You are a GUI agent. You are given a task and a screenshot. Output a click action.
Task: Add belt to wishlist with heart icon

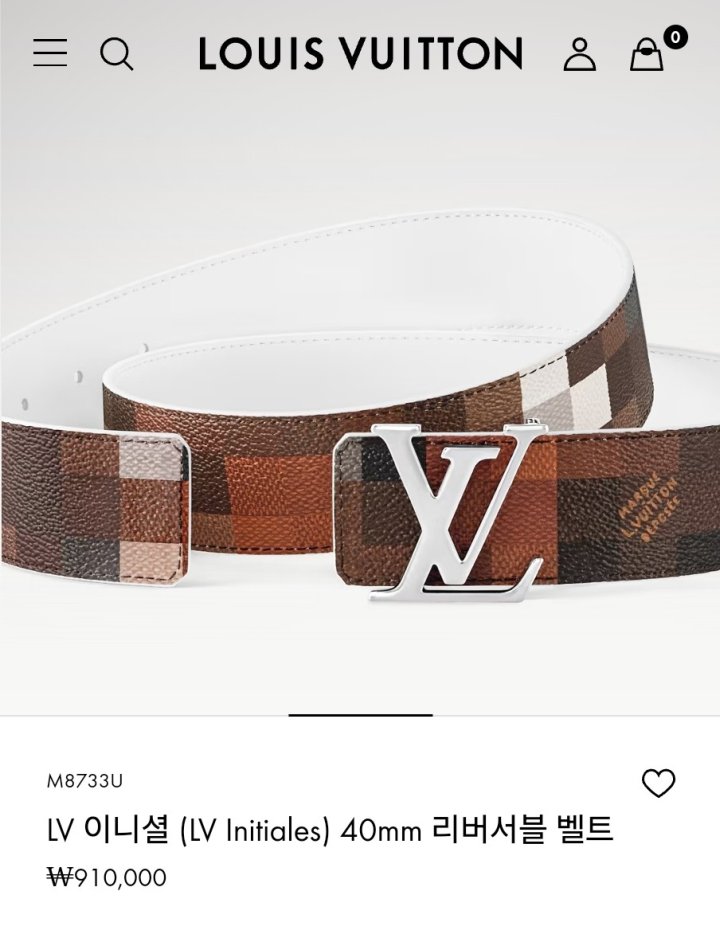[658, 783]
